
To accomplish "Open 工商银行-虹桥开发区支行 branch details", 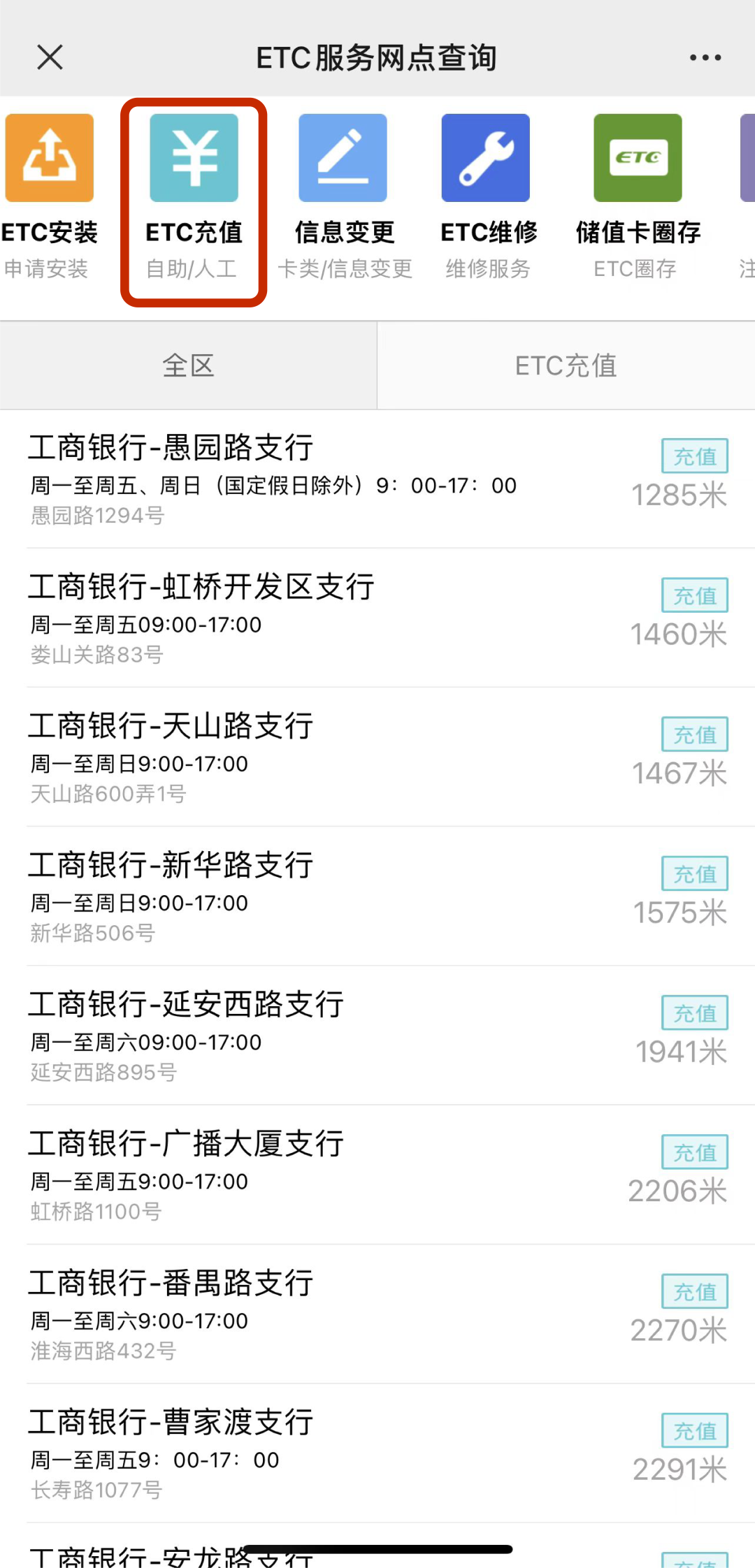I will click(x=377, y=618).
